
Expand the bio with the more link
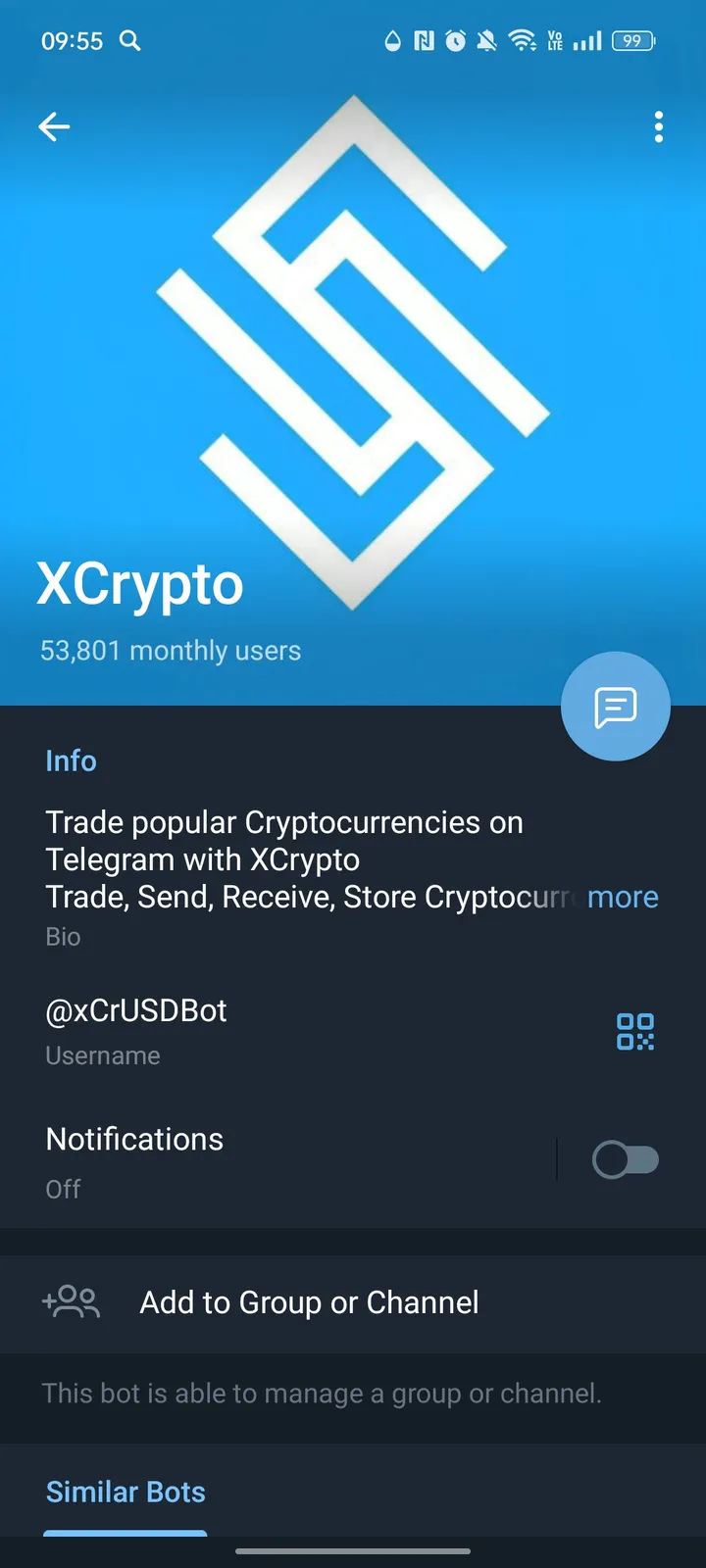click(x=624, y=897)
